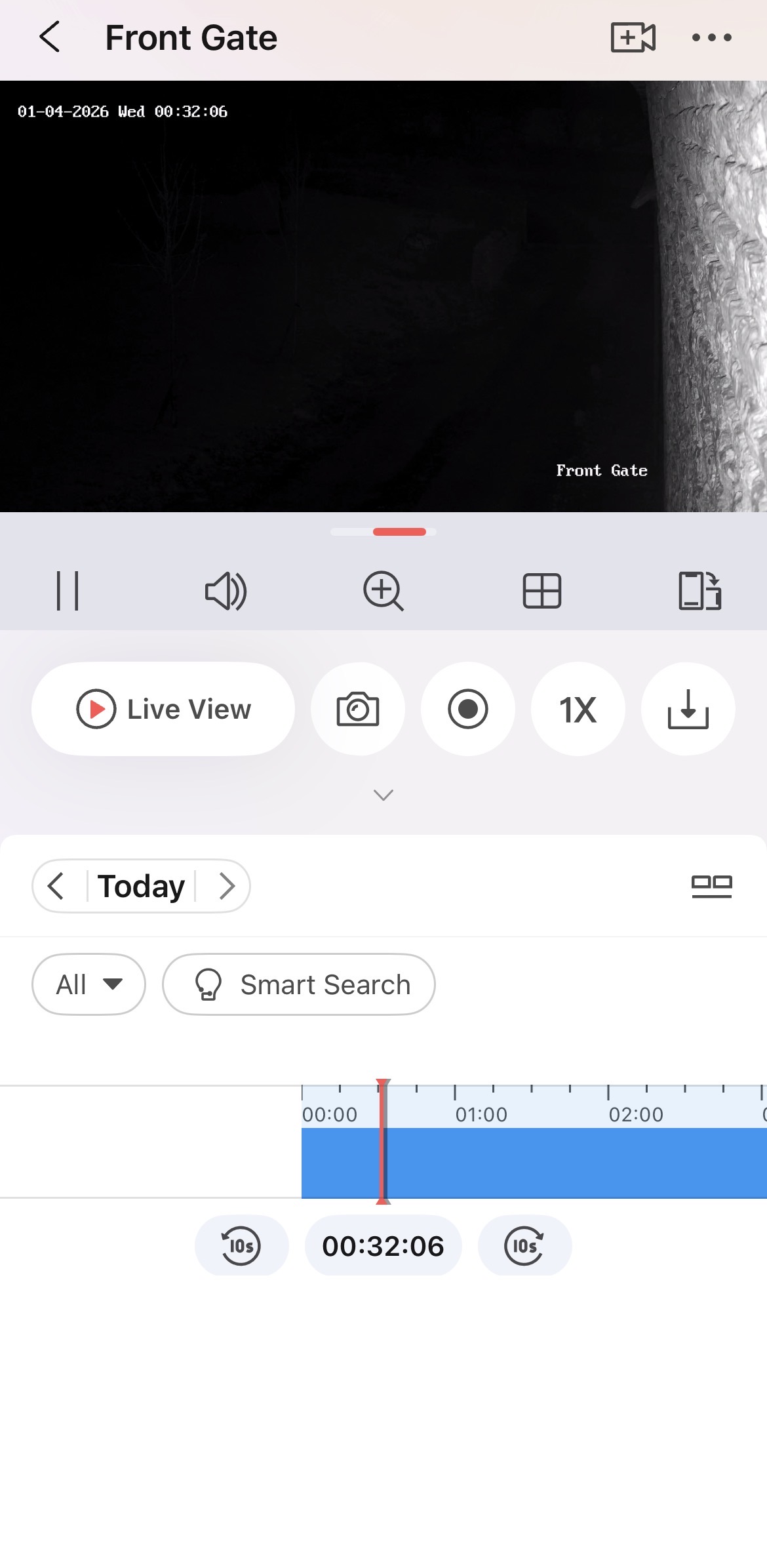This screenshot has height=1568, width=767.
Task: Capture a snapshot with the camera button
Action: [358, 709]
